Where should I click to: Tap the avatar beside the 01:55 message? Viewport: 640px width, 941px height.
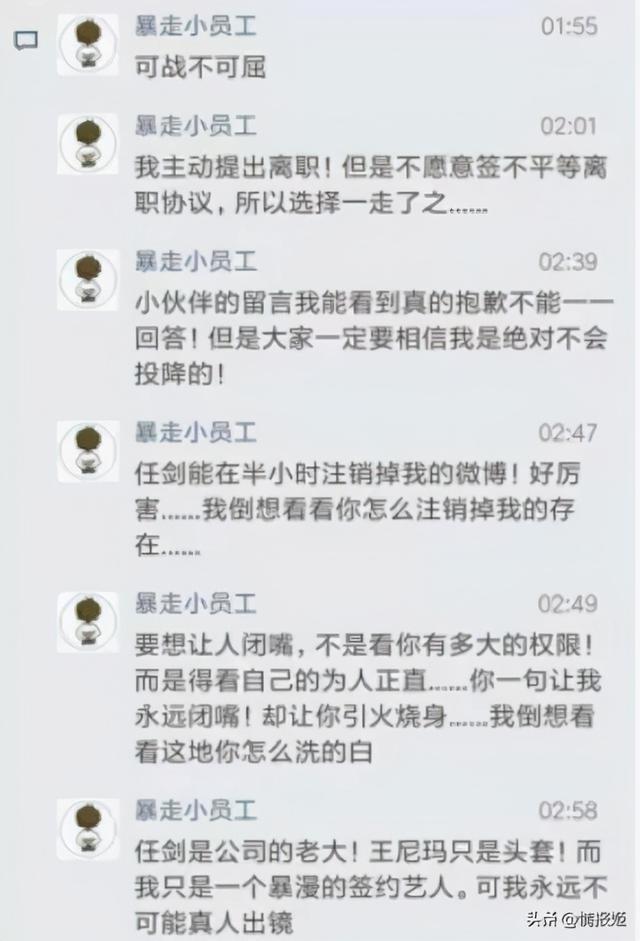(88, 45)
